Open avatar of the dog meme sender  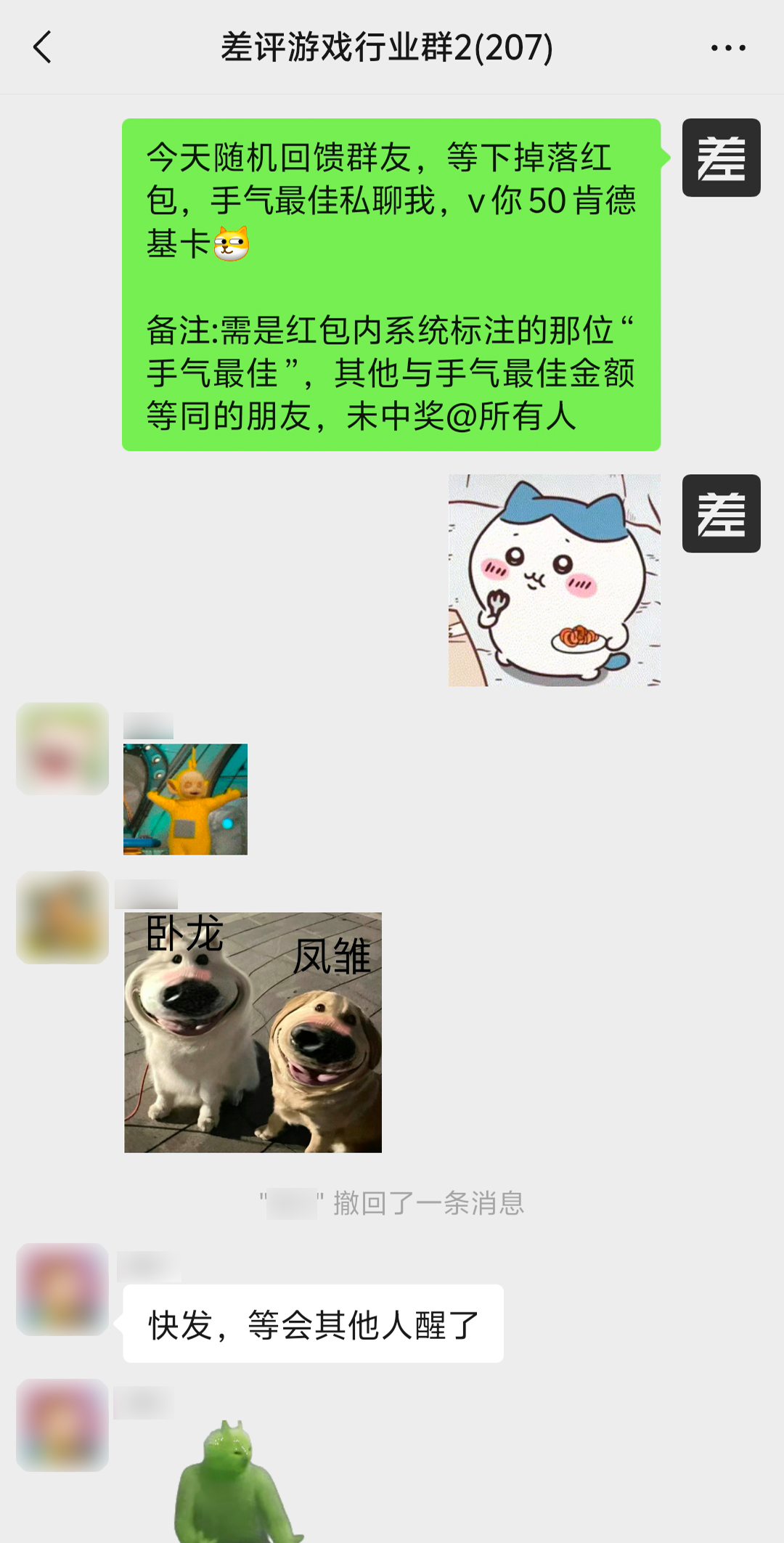62,917
